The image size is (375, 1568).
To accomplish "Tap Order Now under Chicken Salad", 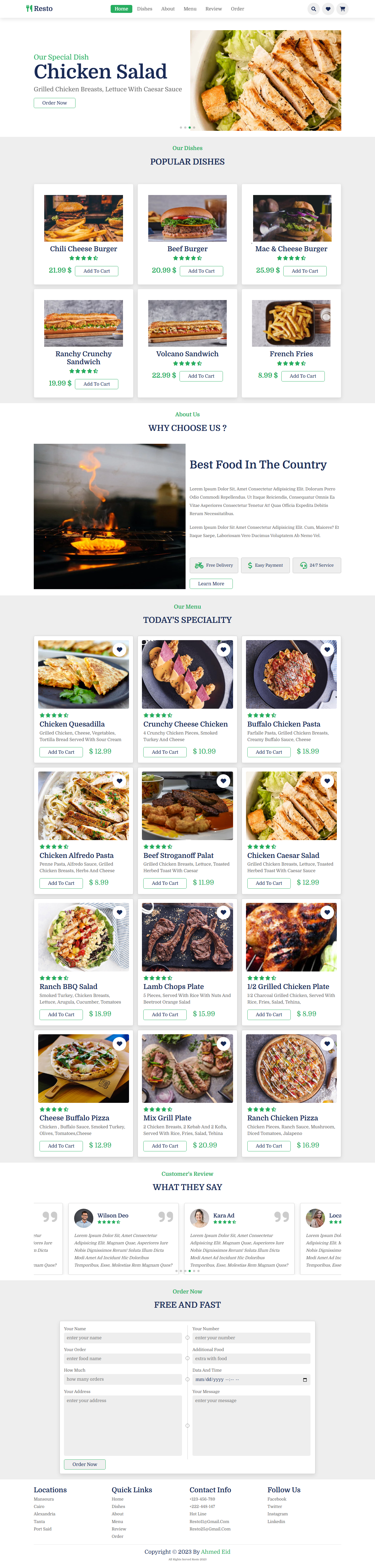I will coord(54,103).
